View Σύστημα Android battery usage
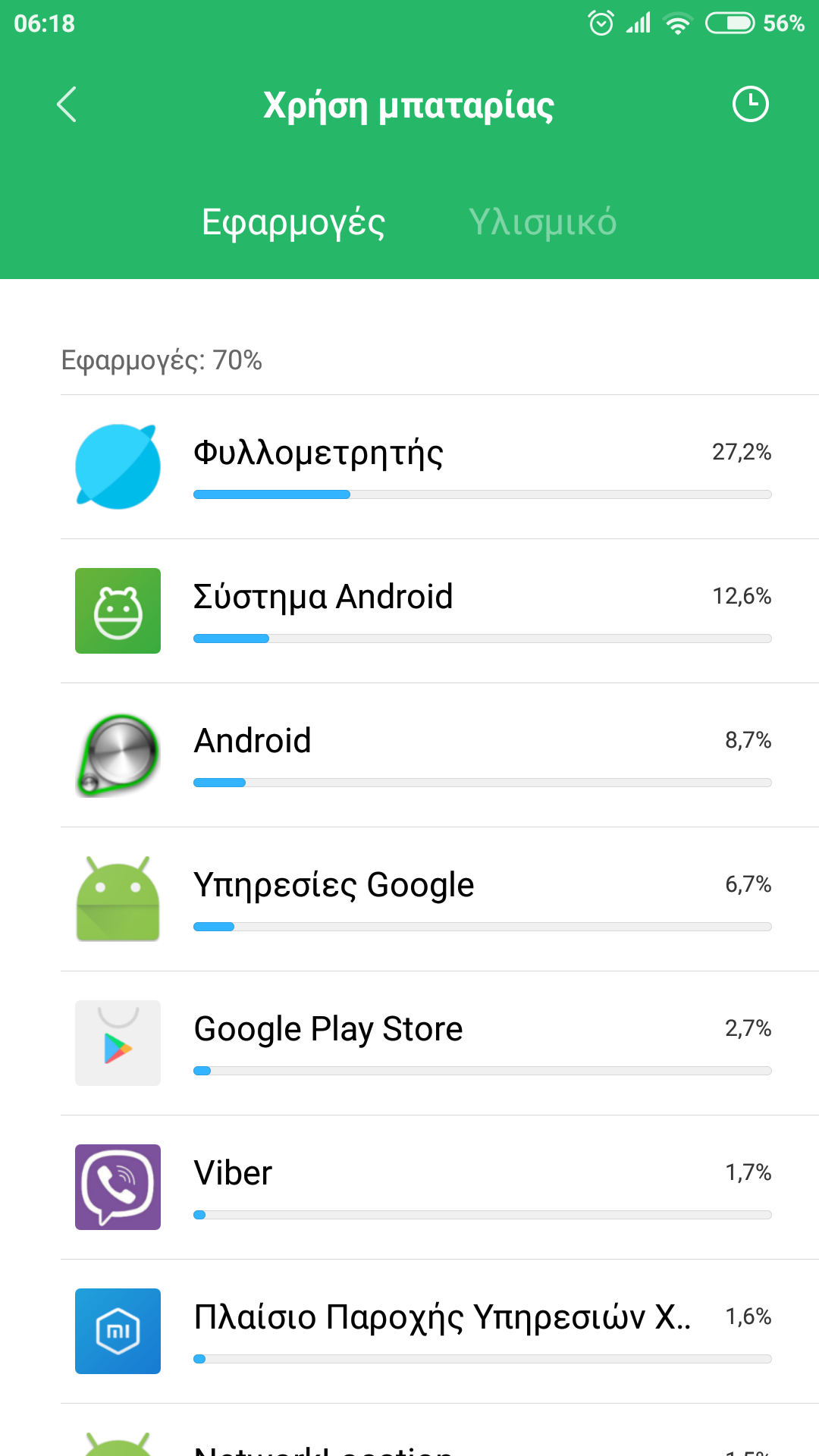 click(440, 611)
